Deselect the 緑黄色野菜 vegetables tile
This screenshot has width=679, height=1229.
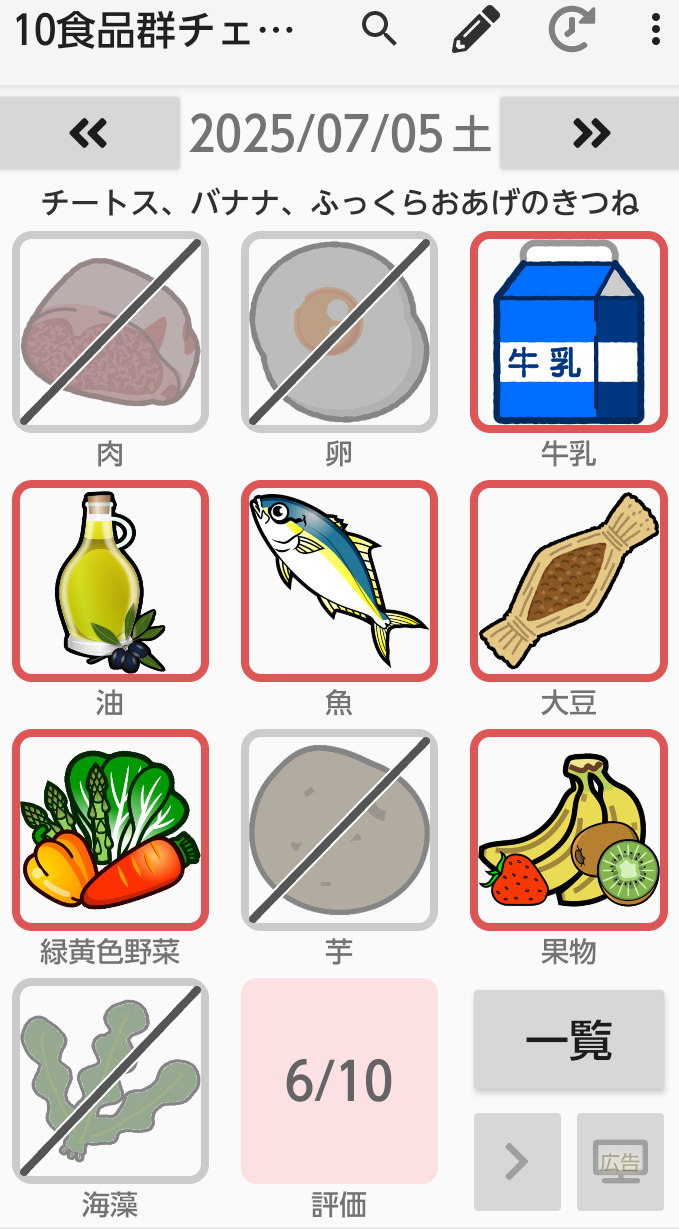[x=110, y=830]
